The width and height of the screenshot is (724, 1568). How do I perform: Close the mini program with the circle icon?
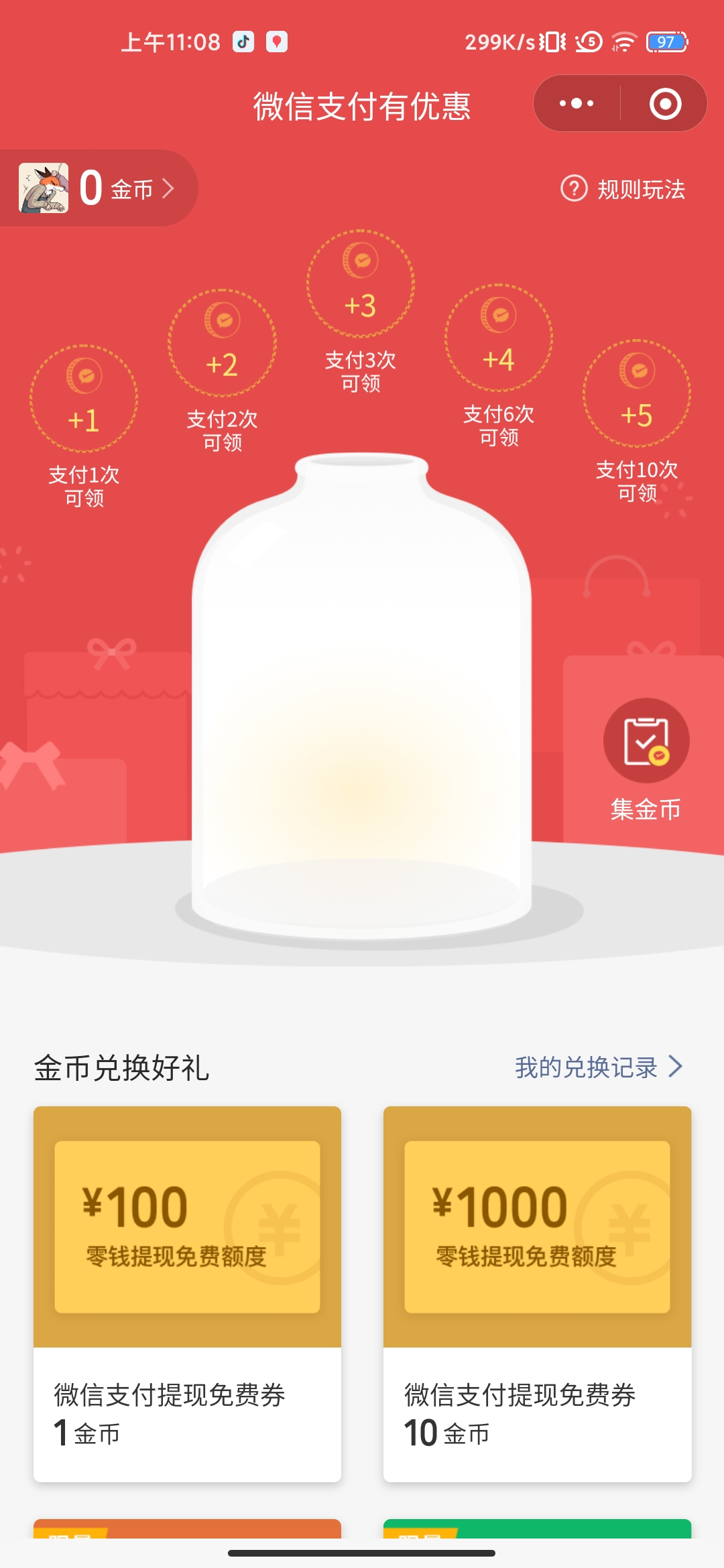click(665, 104)
